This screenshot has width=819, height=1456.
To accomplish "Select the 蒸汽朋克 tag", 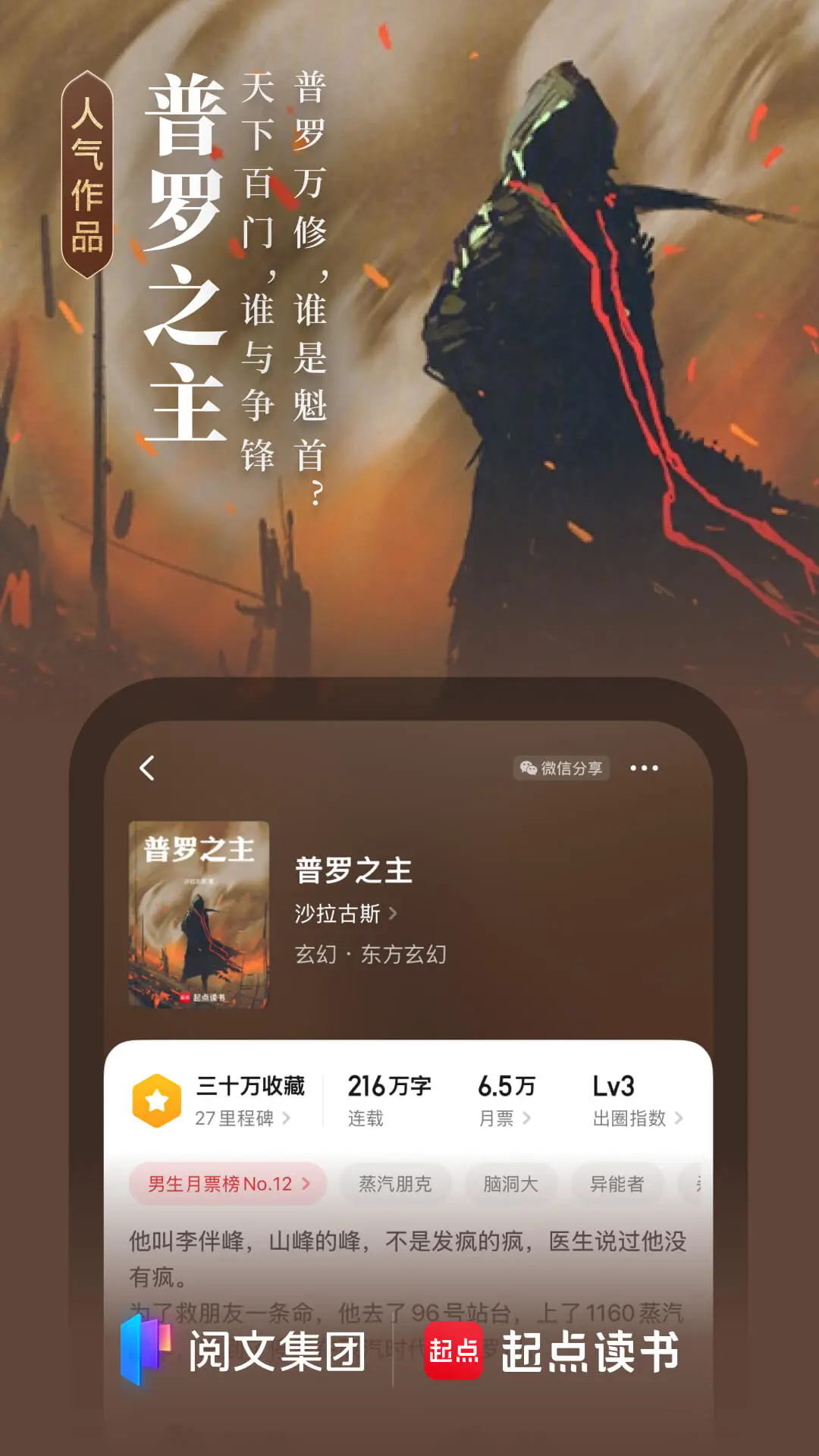I will pyautogui.click(x=395, y=1183).
